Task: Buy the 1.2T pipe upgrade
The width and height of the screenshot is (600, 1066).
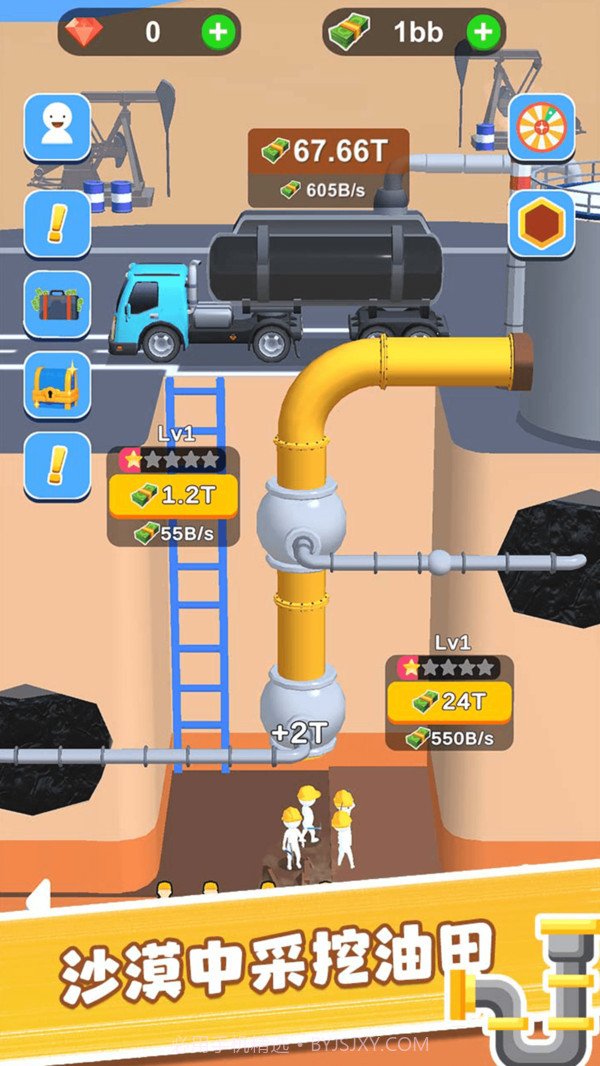Action: pyautogui.click(x=174, y=494)
